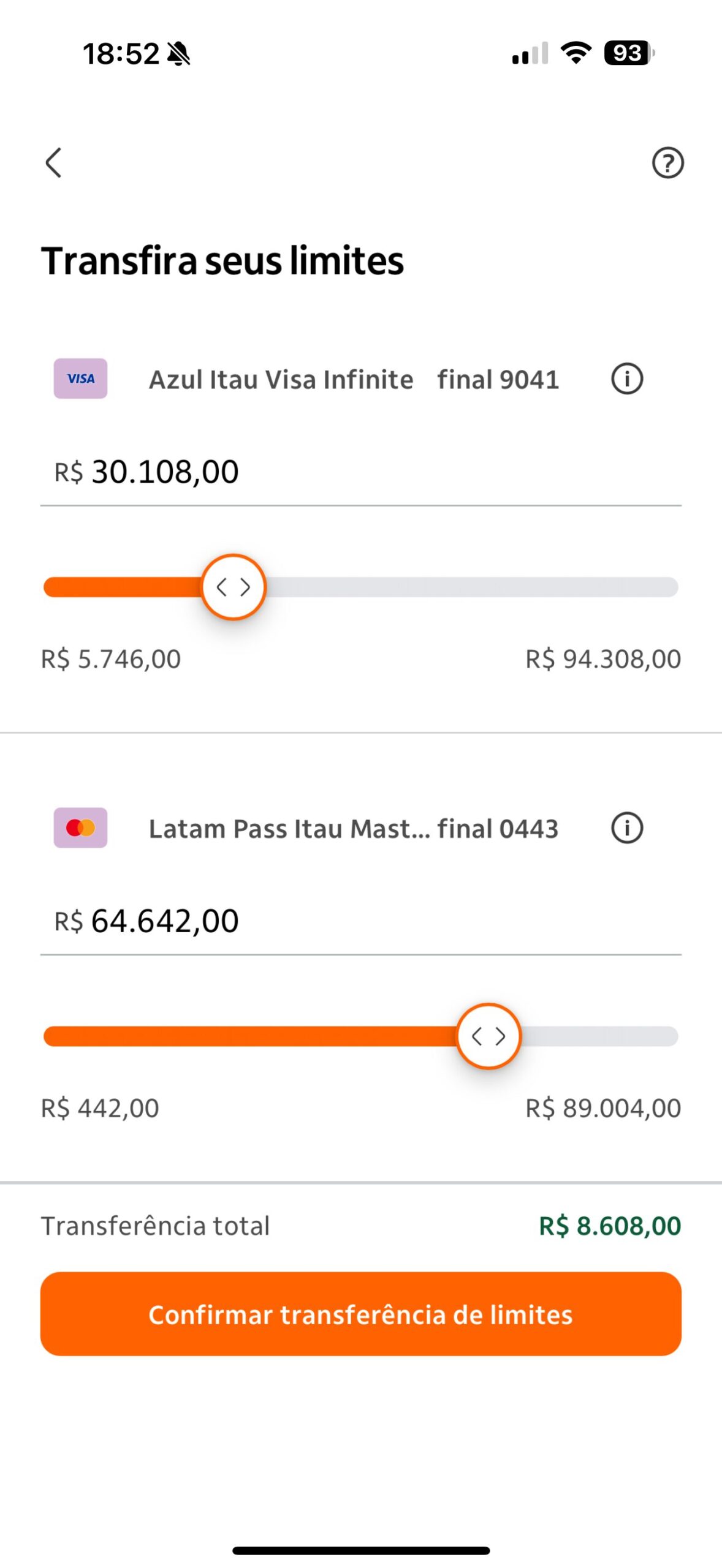
Task: Tap the Visa Infinite limit slider handle
Action: 234,587
